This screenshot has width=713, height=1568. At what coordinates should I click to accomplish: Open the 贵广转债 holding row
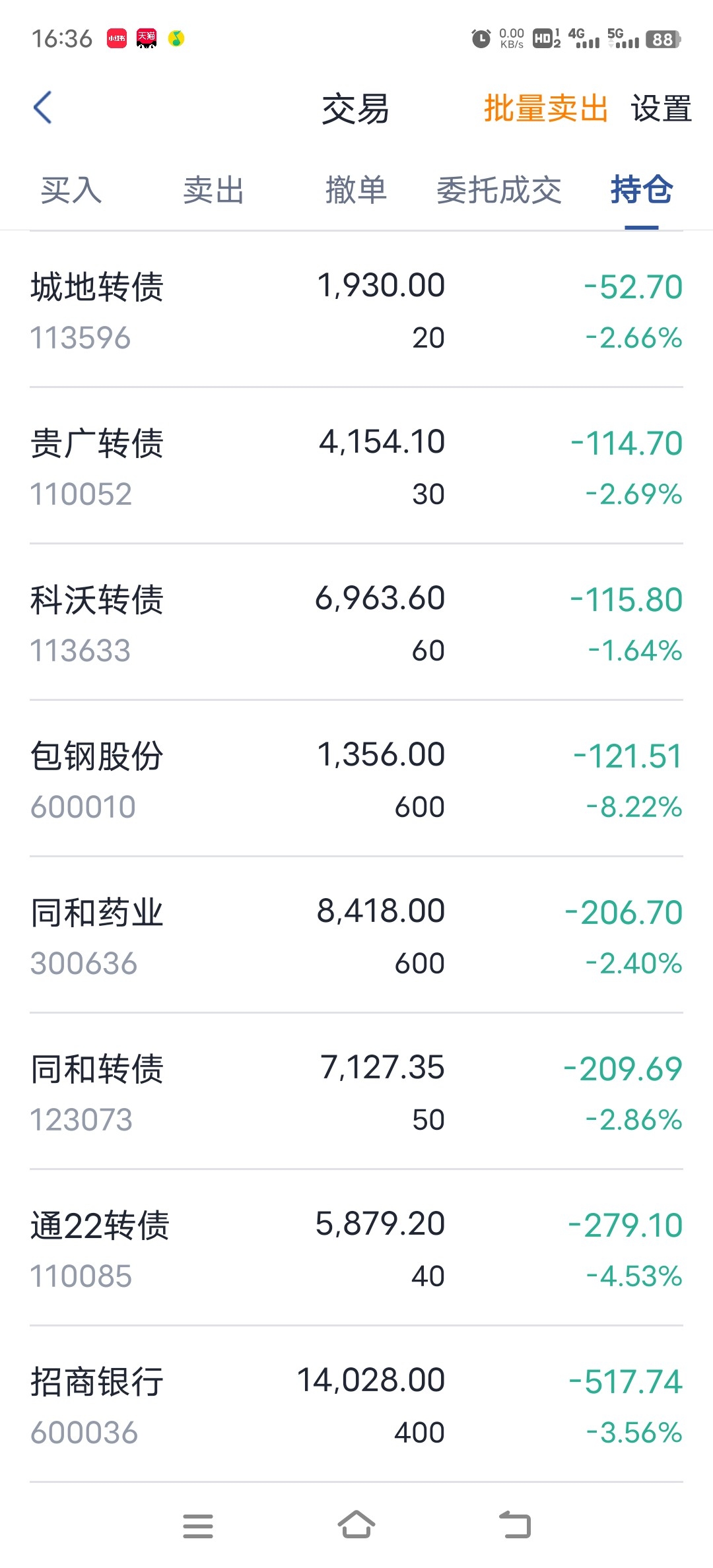[356, 467]
